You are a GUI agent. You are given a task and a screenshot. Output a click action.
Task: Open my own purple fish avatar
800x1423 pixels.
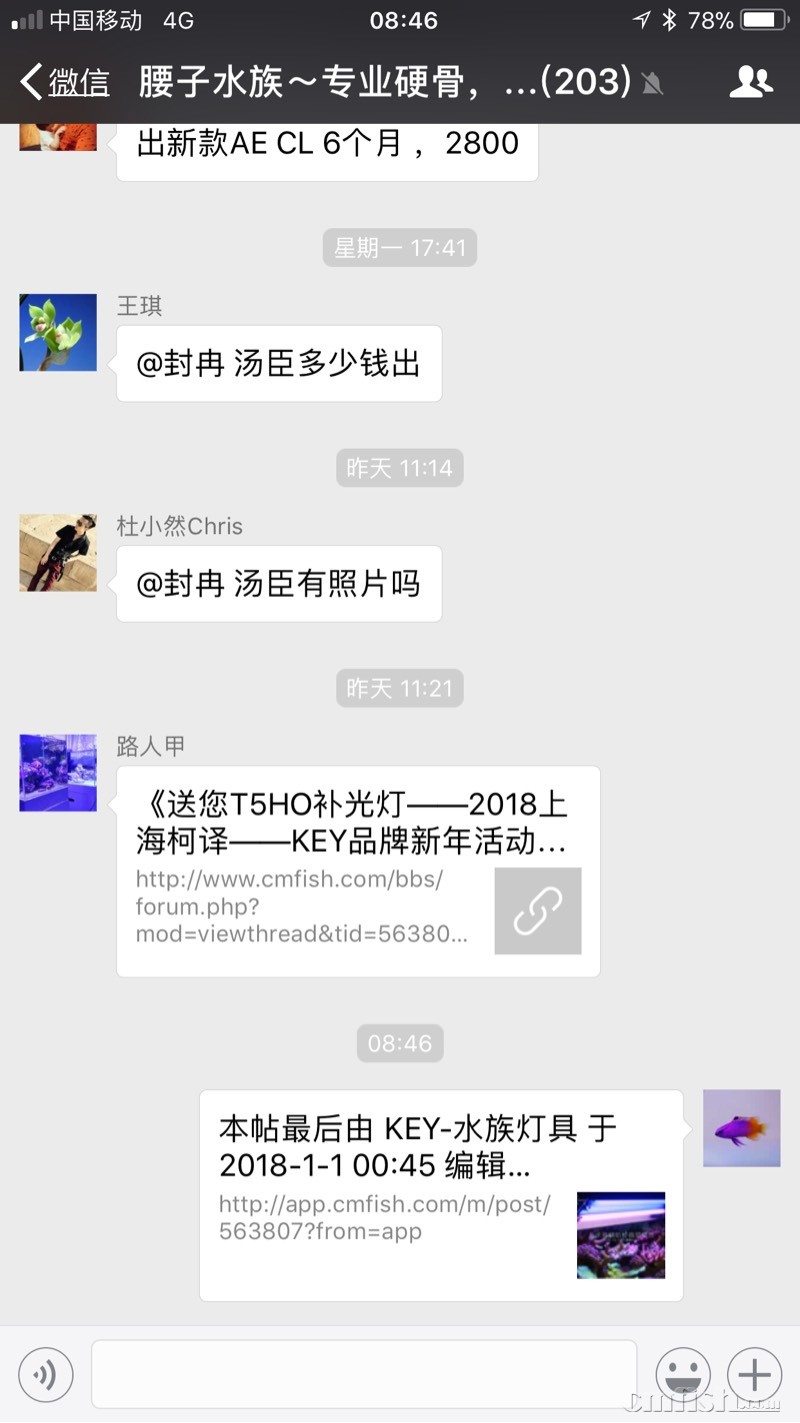(741, 1128)
